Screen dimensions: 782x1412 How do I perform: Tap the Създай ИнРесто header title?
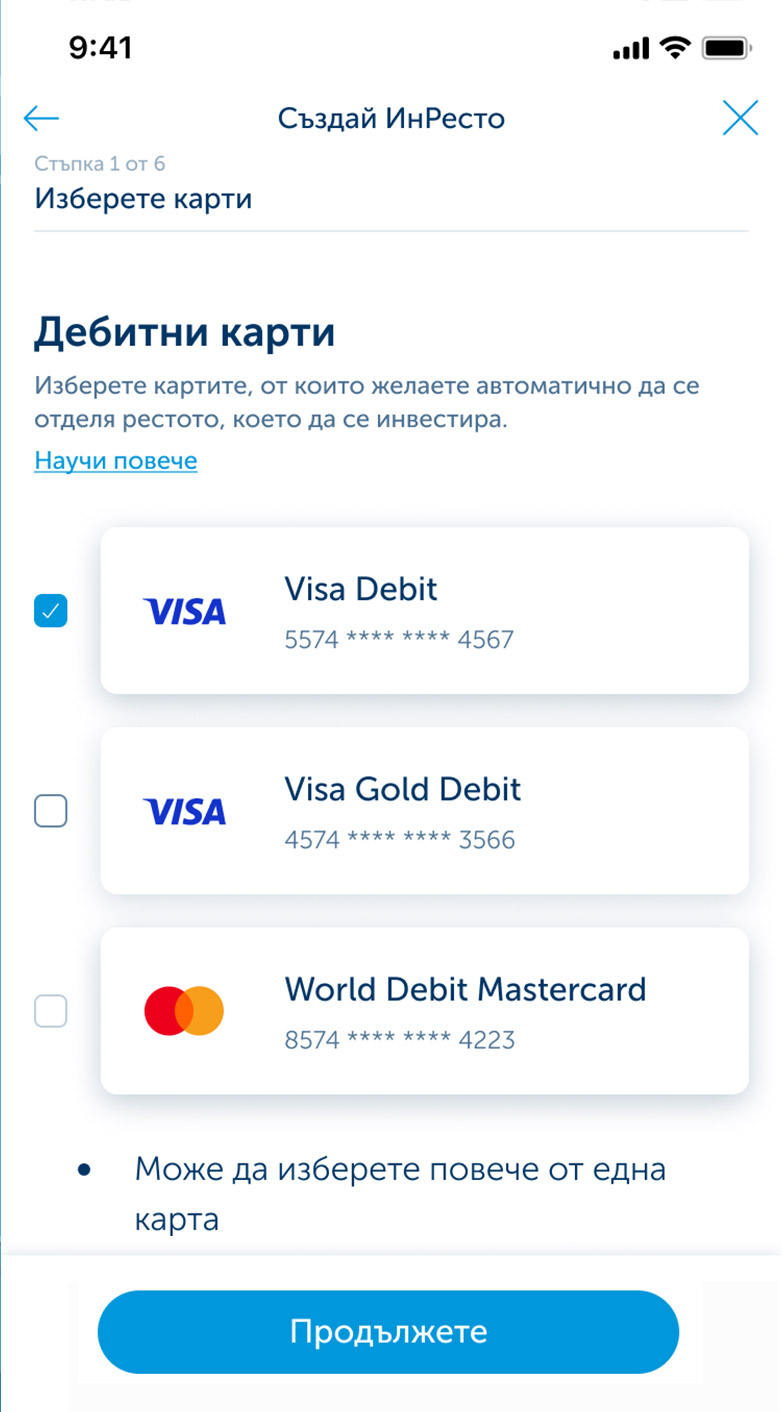[x=391, y=118]
